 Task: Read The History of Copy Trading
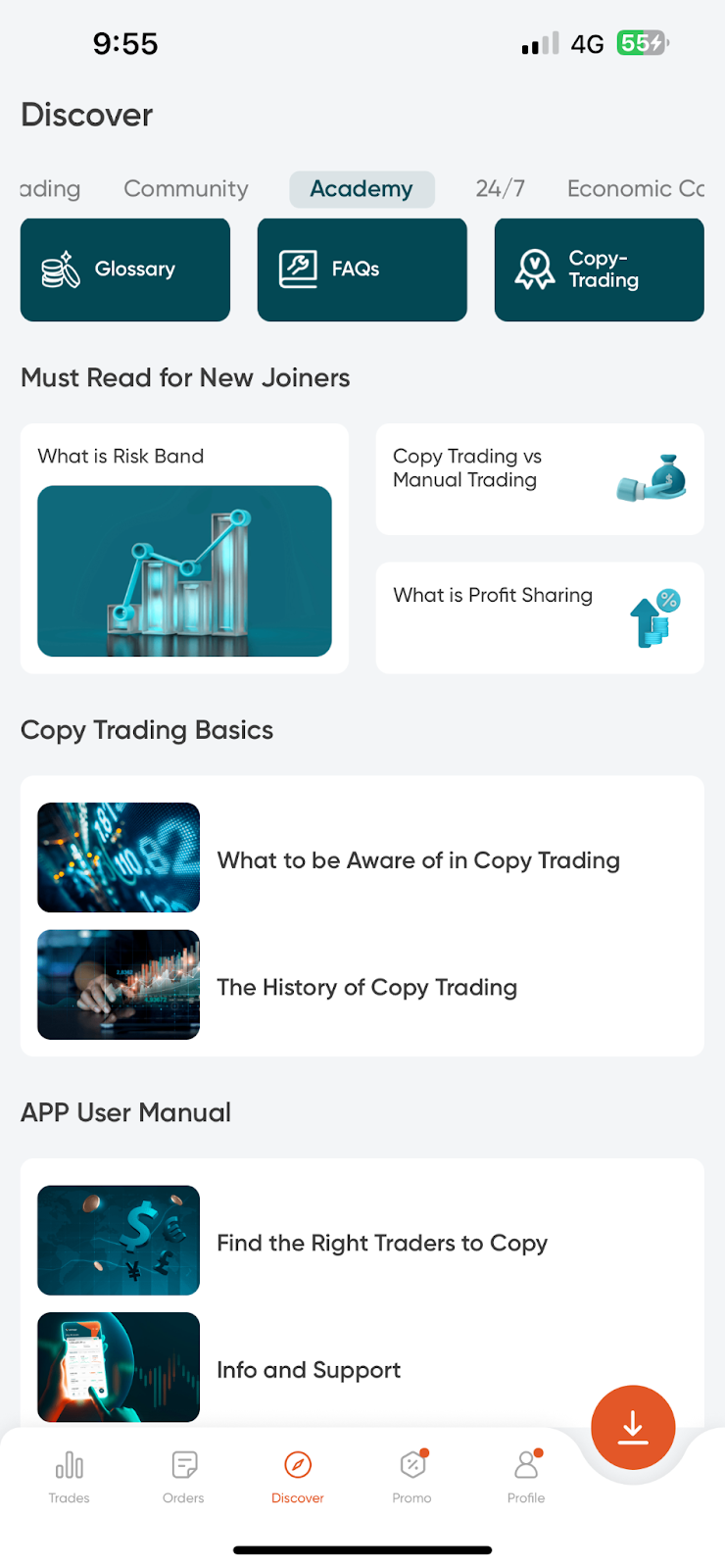[362, 985]
